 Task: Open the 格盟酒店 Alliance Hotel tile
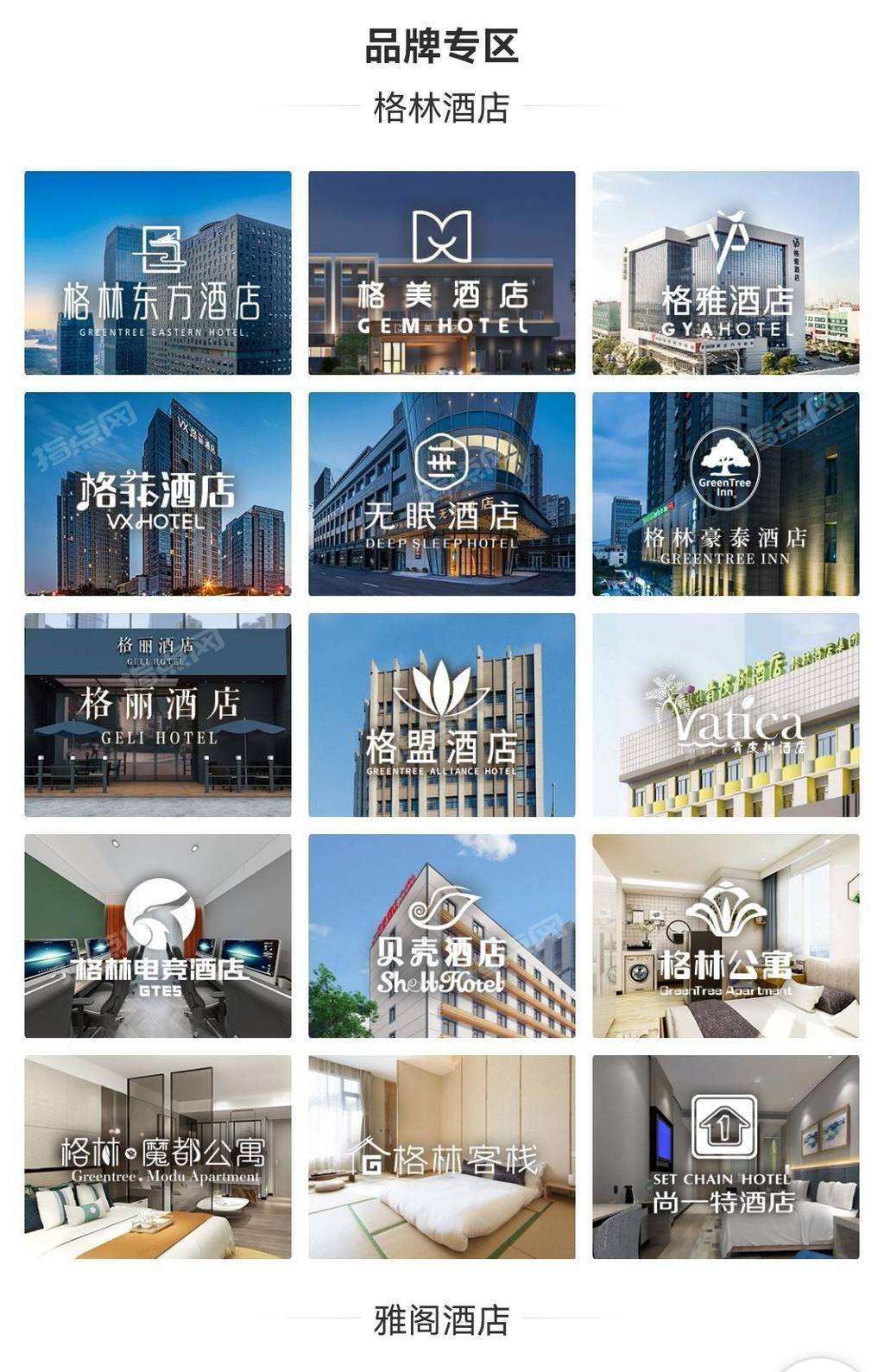441,715
